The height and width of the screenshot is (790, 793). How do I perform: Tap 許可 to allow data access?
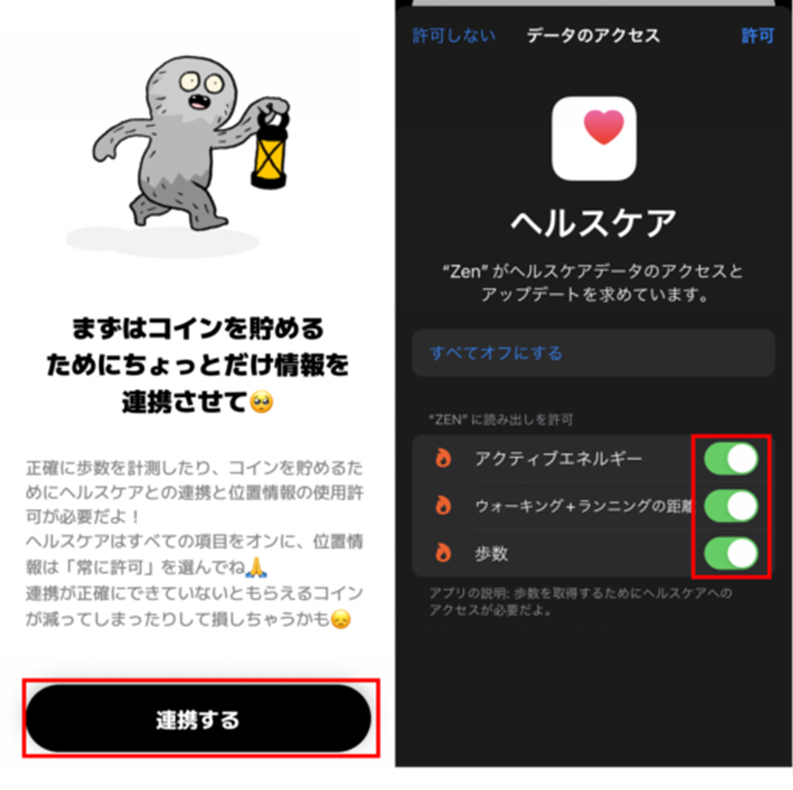[757, 36]
